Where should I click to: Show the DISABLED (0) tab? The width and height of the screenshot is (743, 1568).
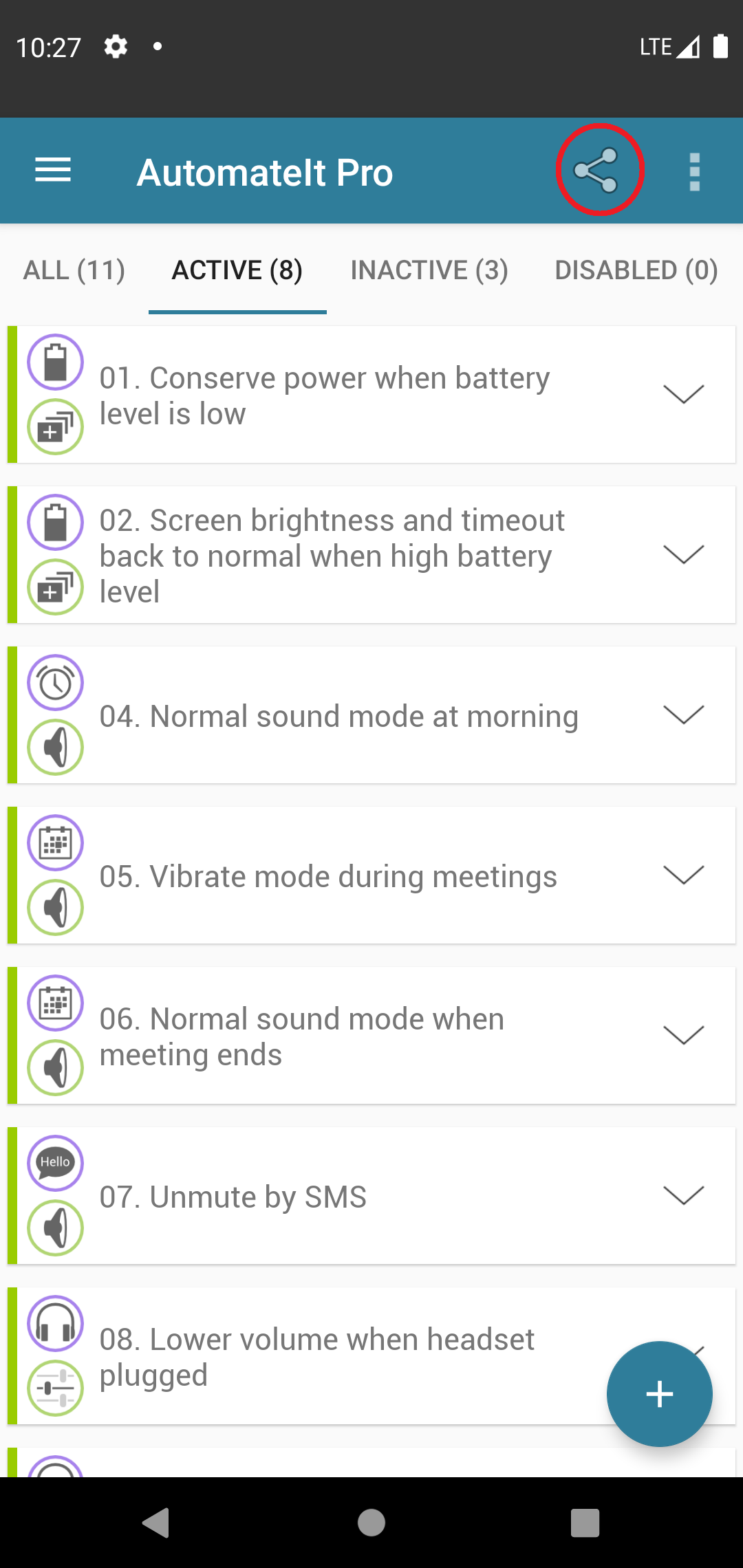pyautogui.click(x=636, y=270)
